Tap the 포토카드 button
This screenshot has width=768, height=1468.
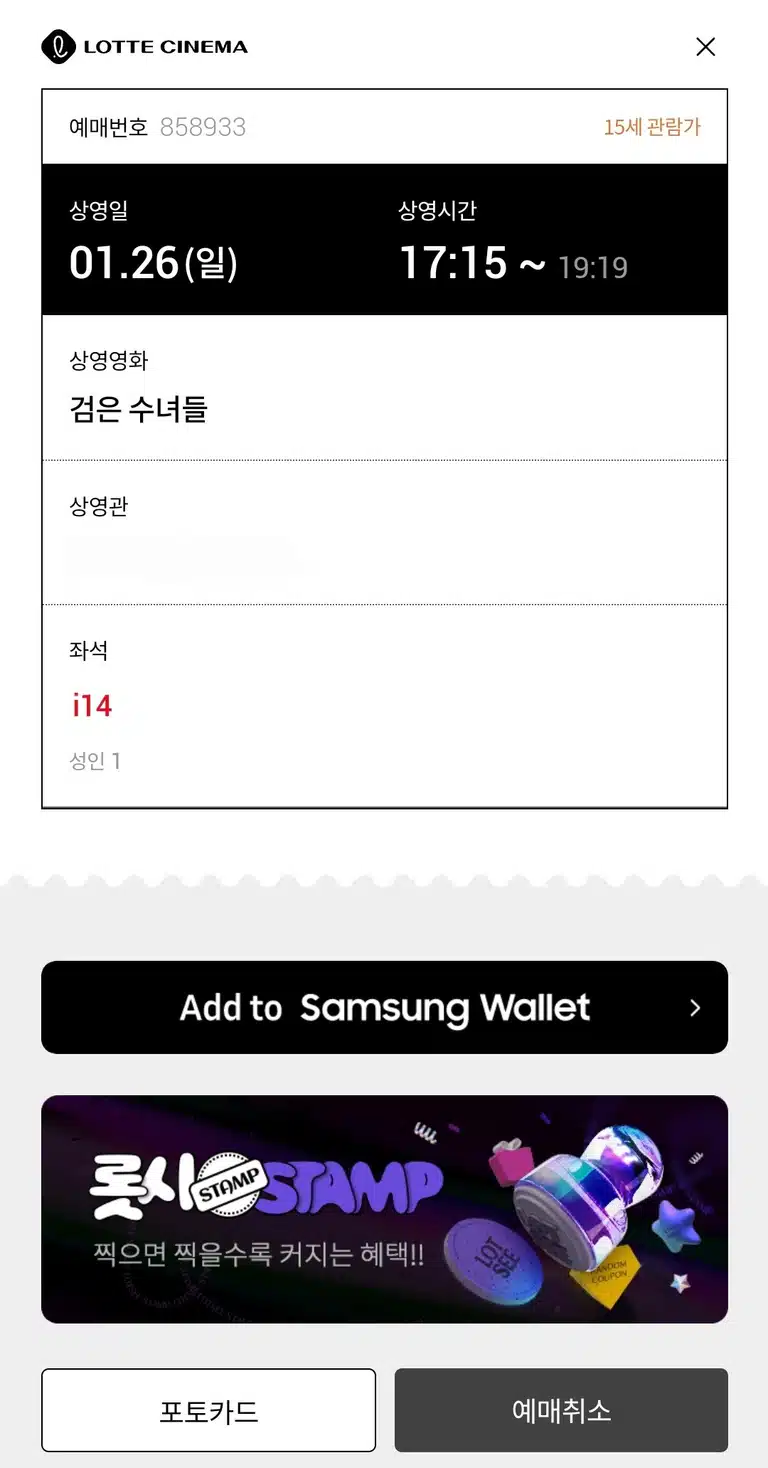208,1410
